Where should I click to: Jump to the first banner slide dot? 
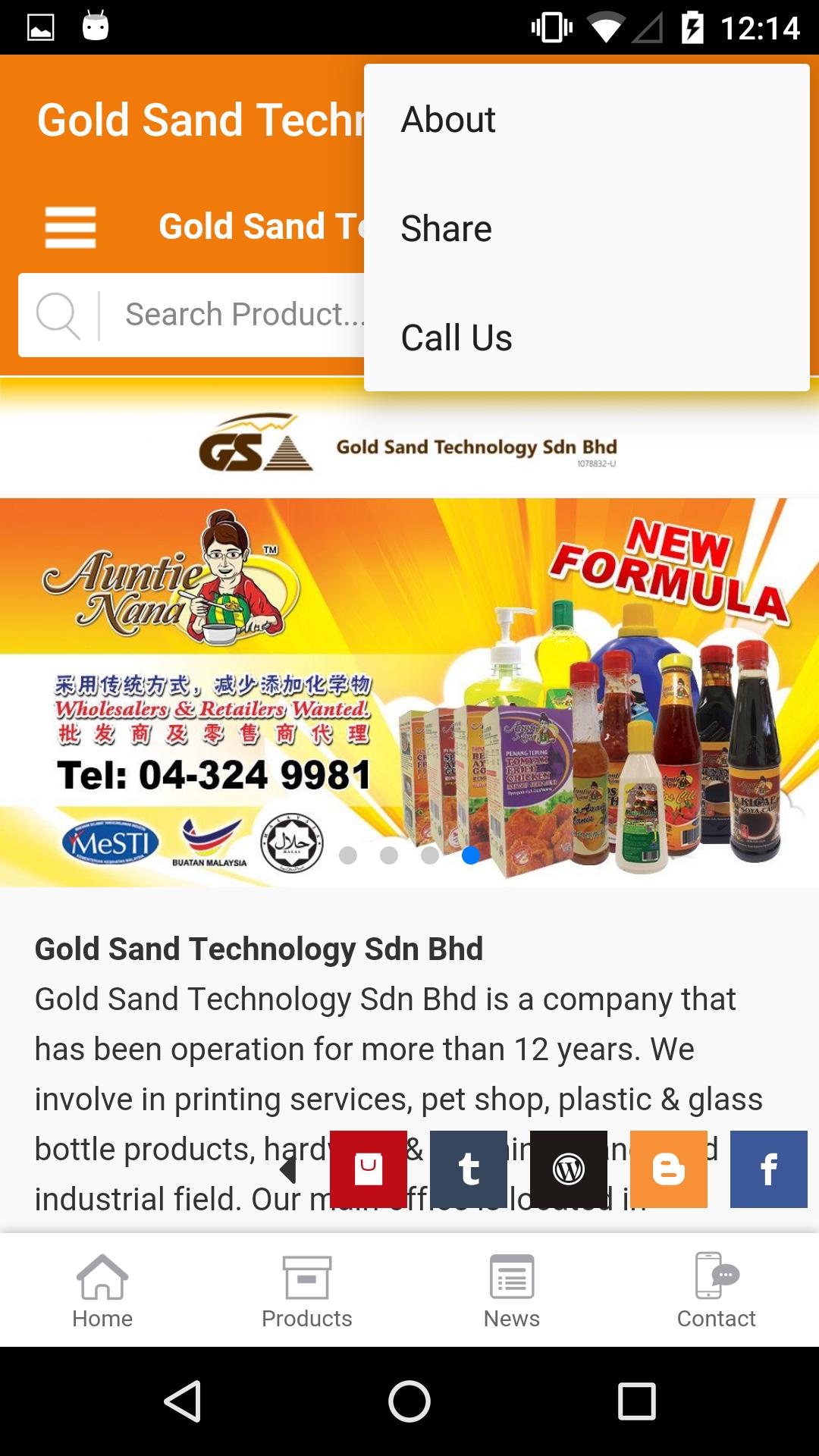[348, 855]
